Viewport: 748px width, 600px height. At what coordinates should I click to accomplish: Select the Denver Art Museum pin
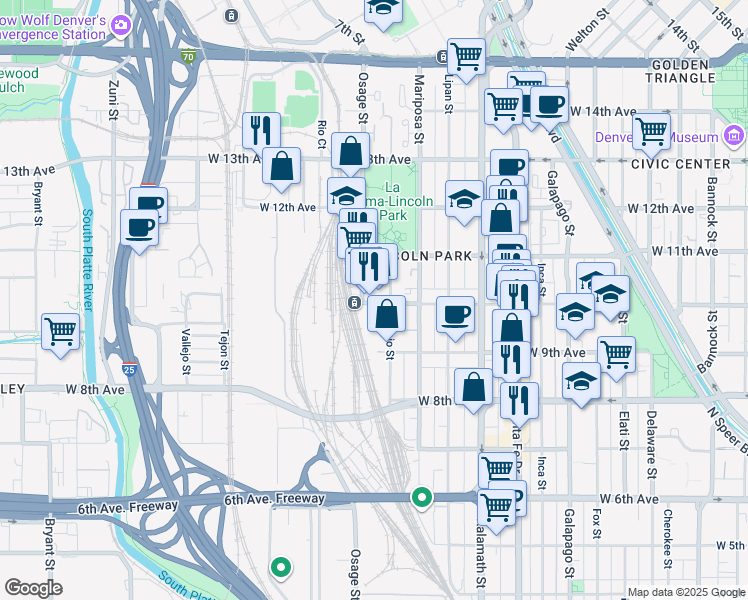point(734,135)
